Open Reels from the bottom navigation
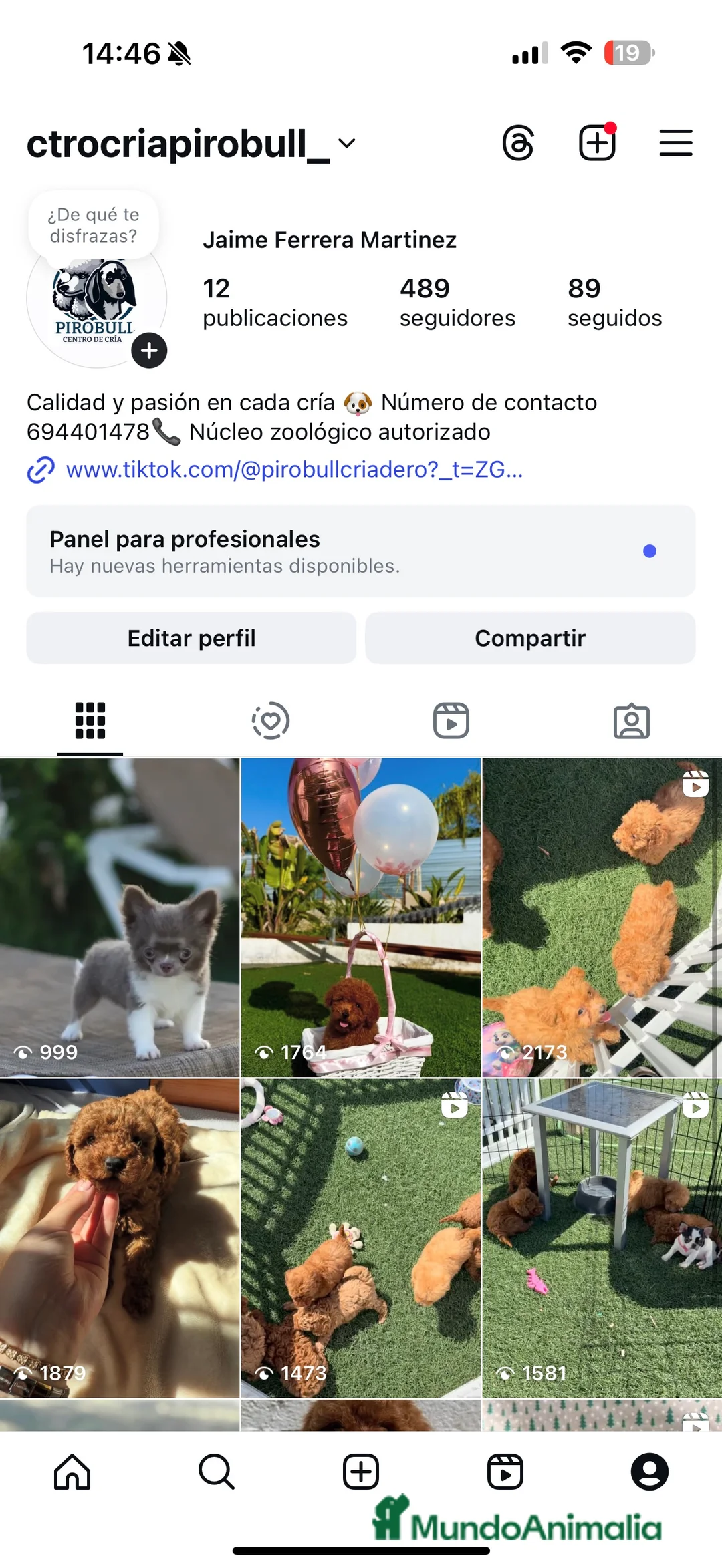Viewport: 722px width, 1568px height. click(505, 1471)
